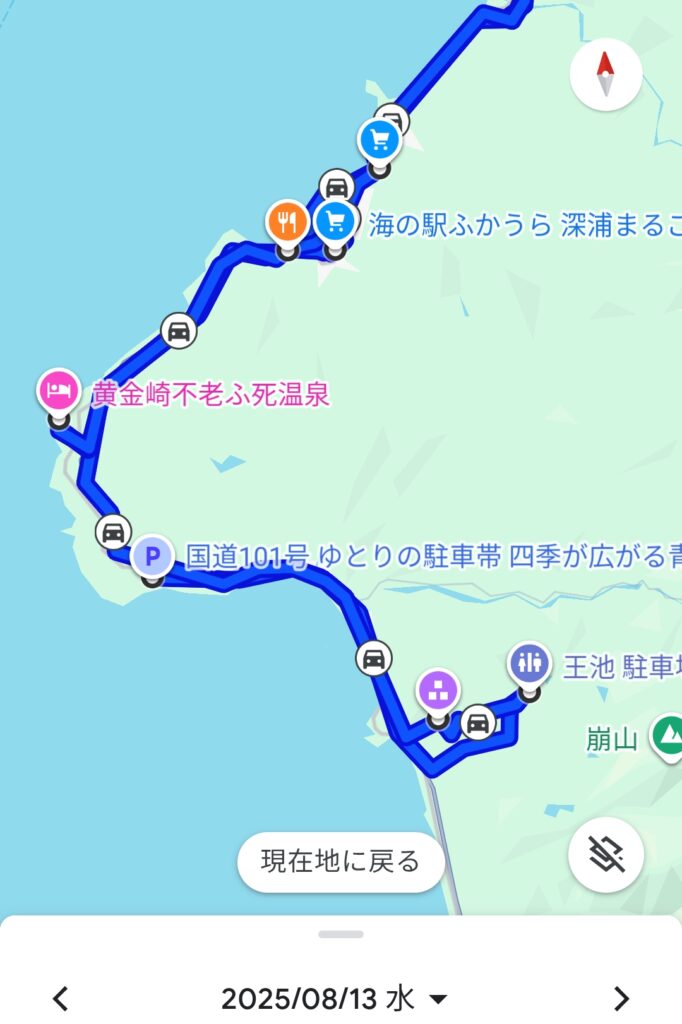
Task: Open the 崩山 mountain marker
Action: click(666, 737)
